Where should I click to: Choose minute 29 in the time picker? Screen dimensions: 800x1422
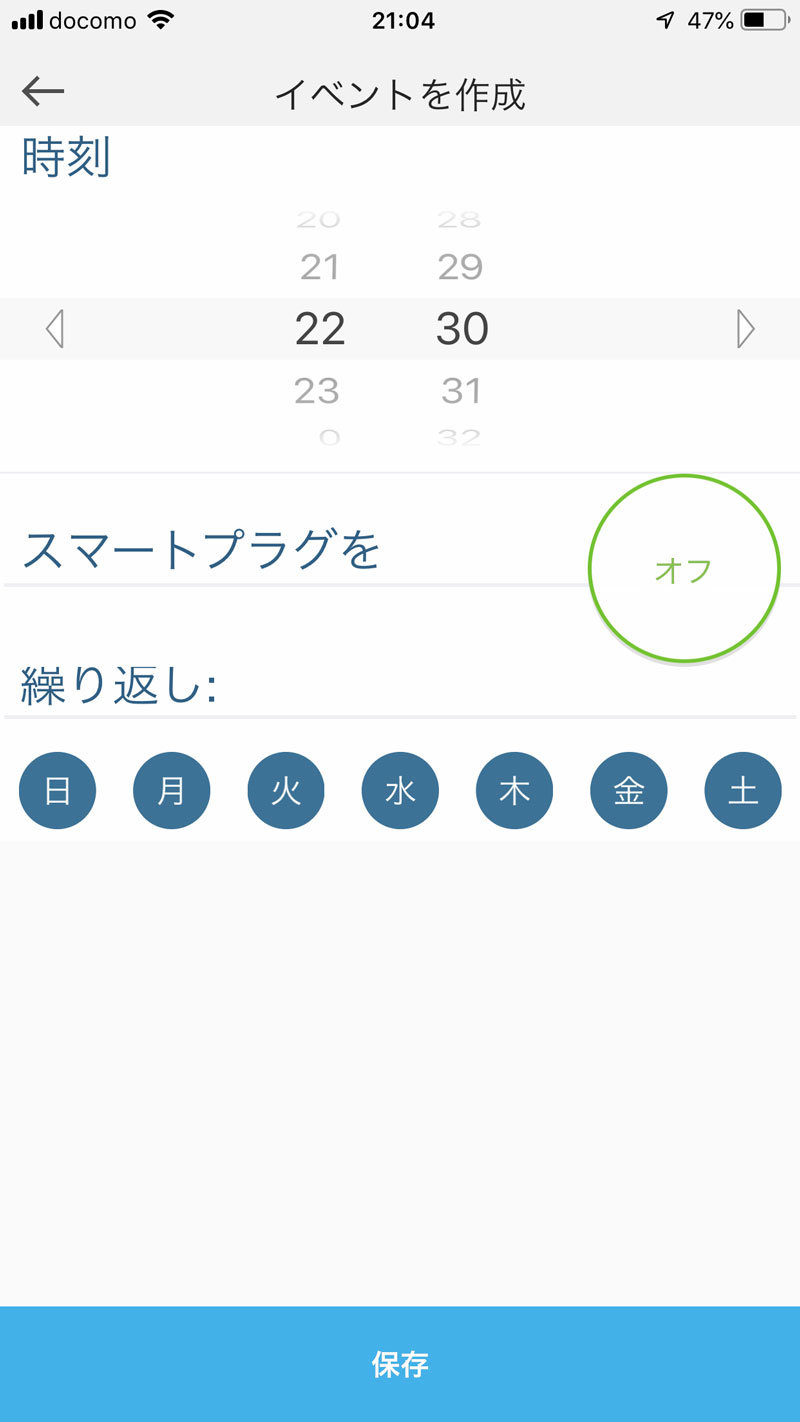pos(460,267)
